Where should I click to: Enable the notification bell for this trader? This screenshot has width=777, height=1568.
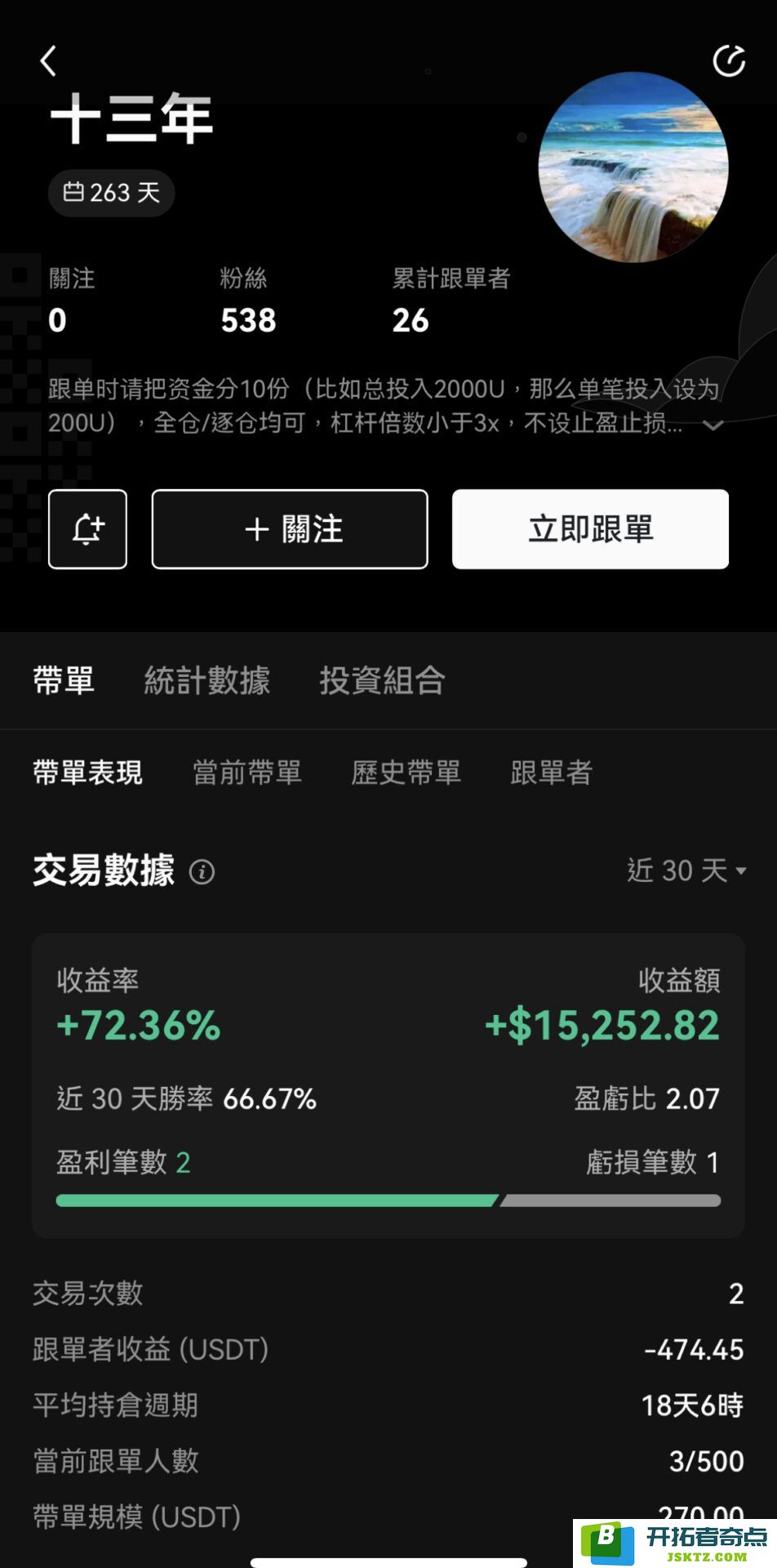click(87, 529)
